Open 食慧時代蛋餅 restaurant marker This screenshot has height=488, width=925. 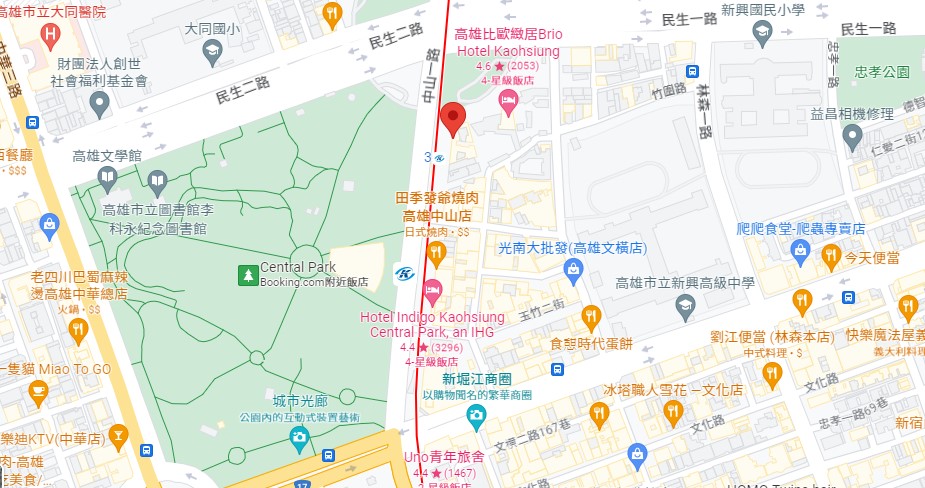(x=591, y=318)
